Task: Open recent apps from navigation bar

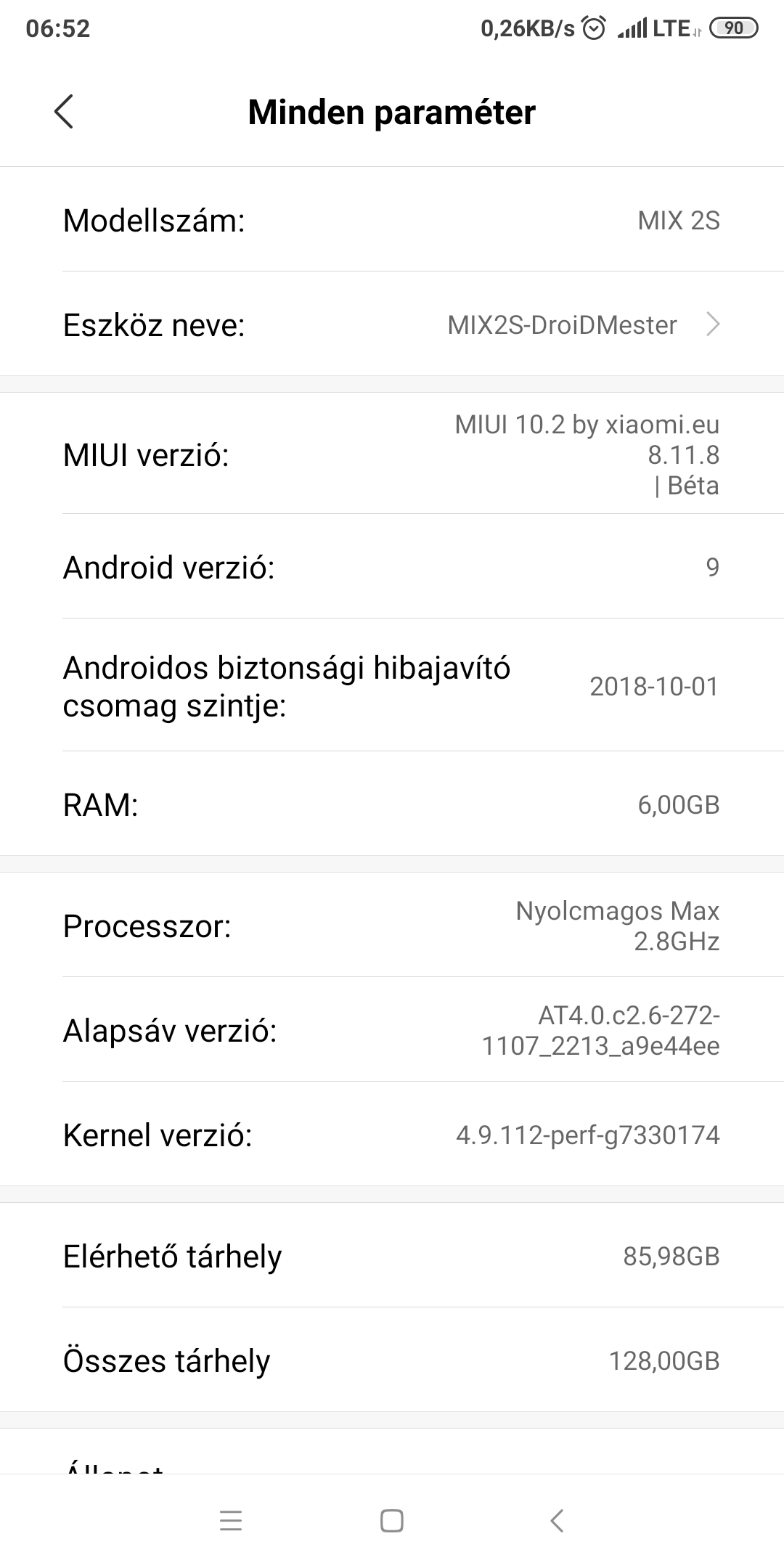Action: 231,1521
